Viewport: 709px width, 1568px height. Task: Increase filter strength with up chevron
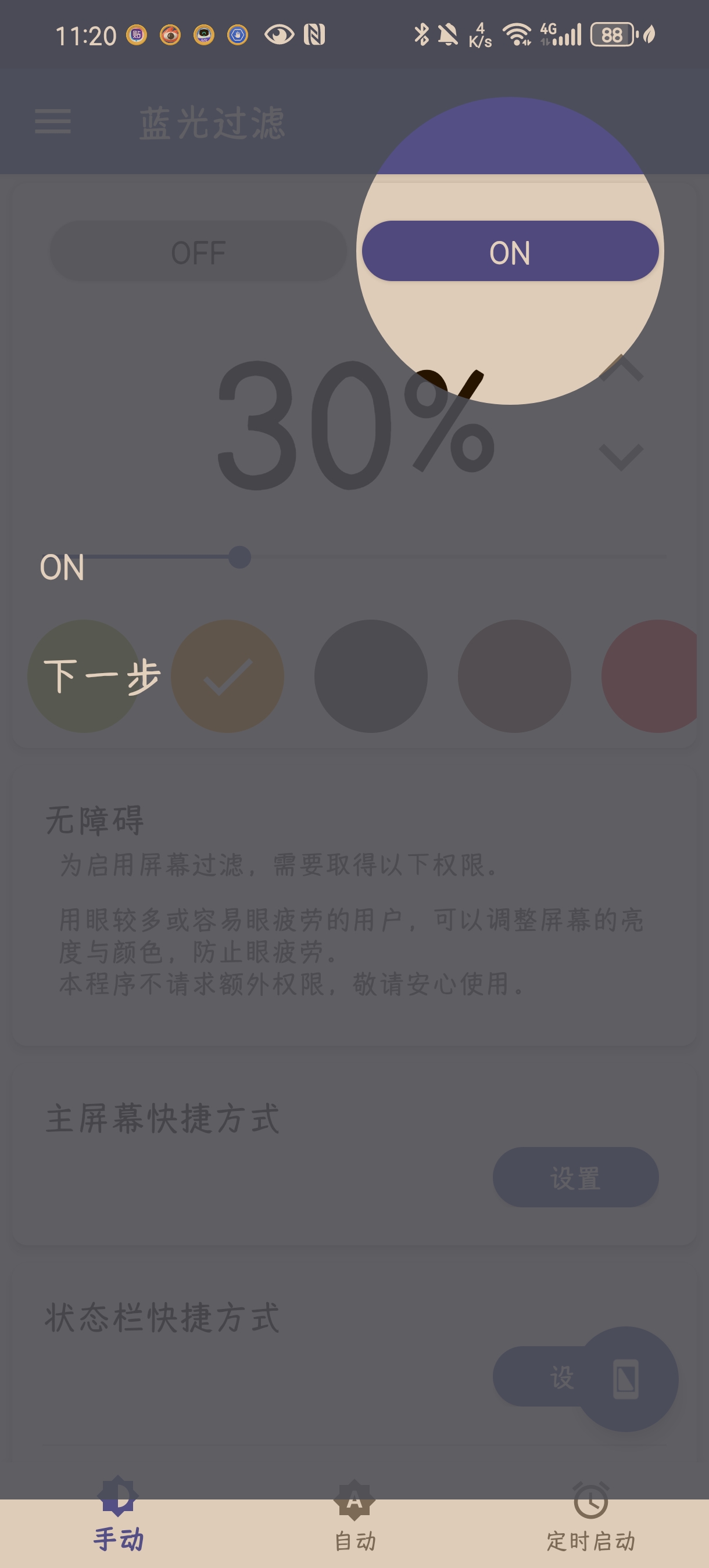point(621,369)
